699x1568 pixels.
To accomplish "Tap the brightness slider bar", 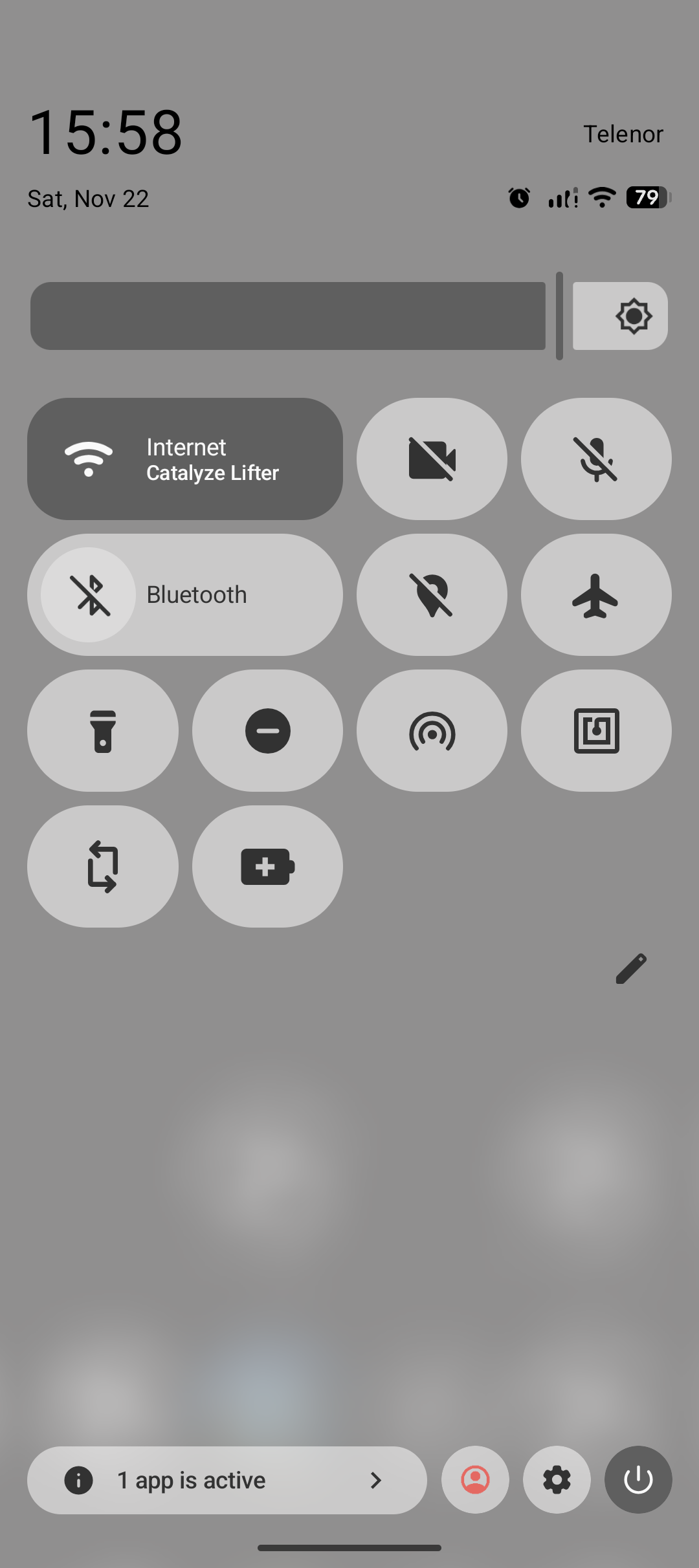I will pos(288,316).
